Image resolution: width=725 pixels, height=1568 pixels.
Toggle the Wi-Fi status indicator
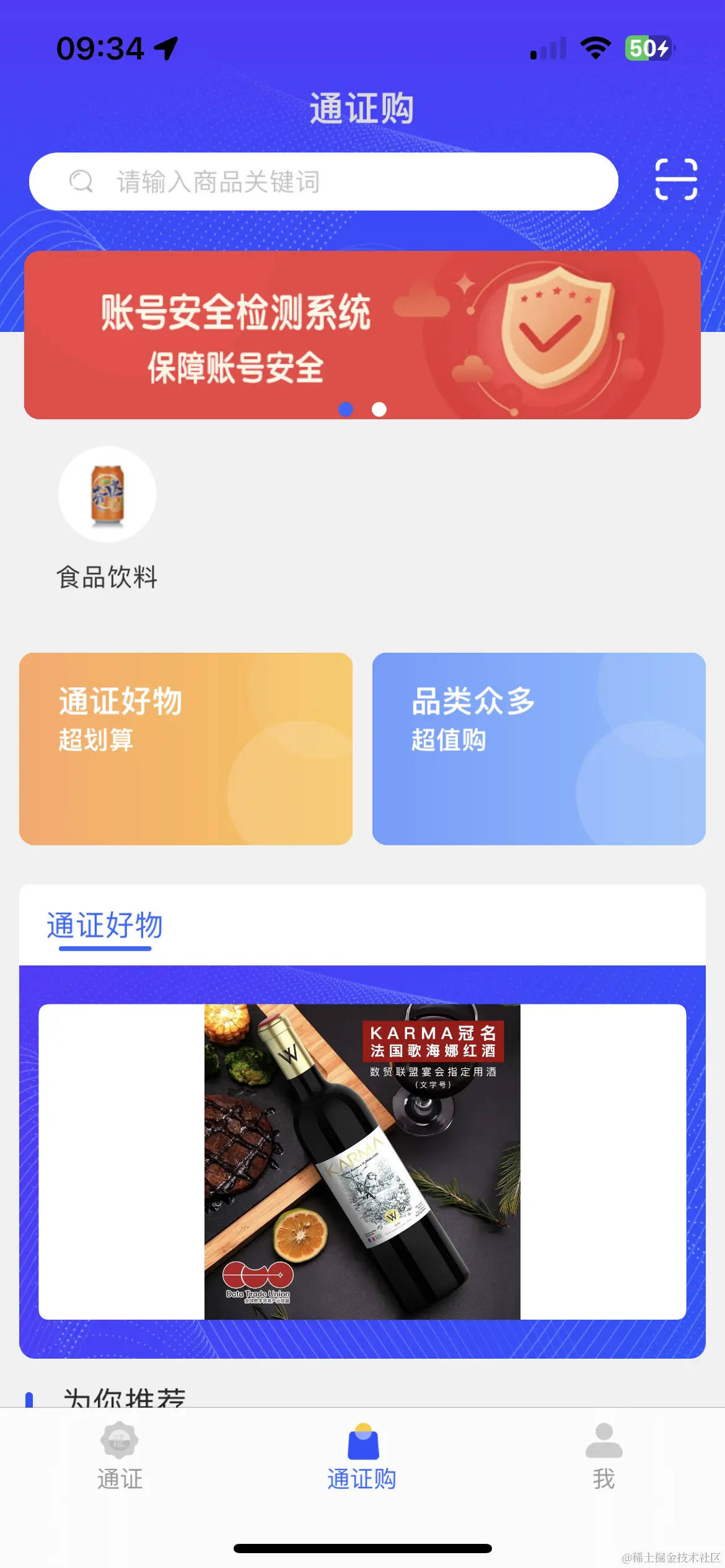pos(594,48)
